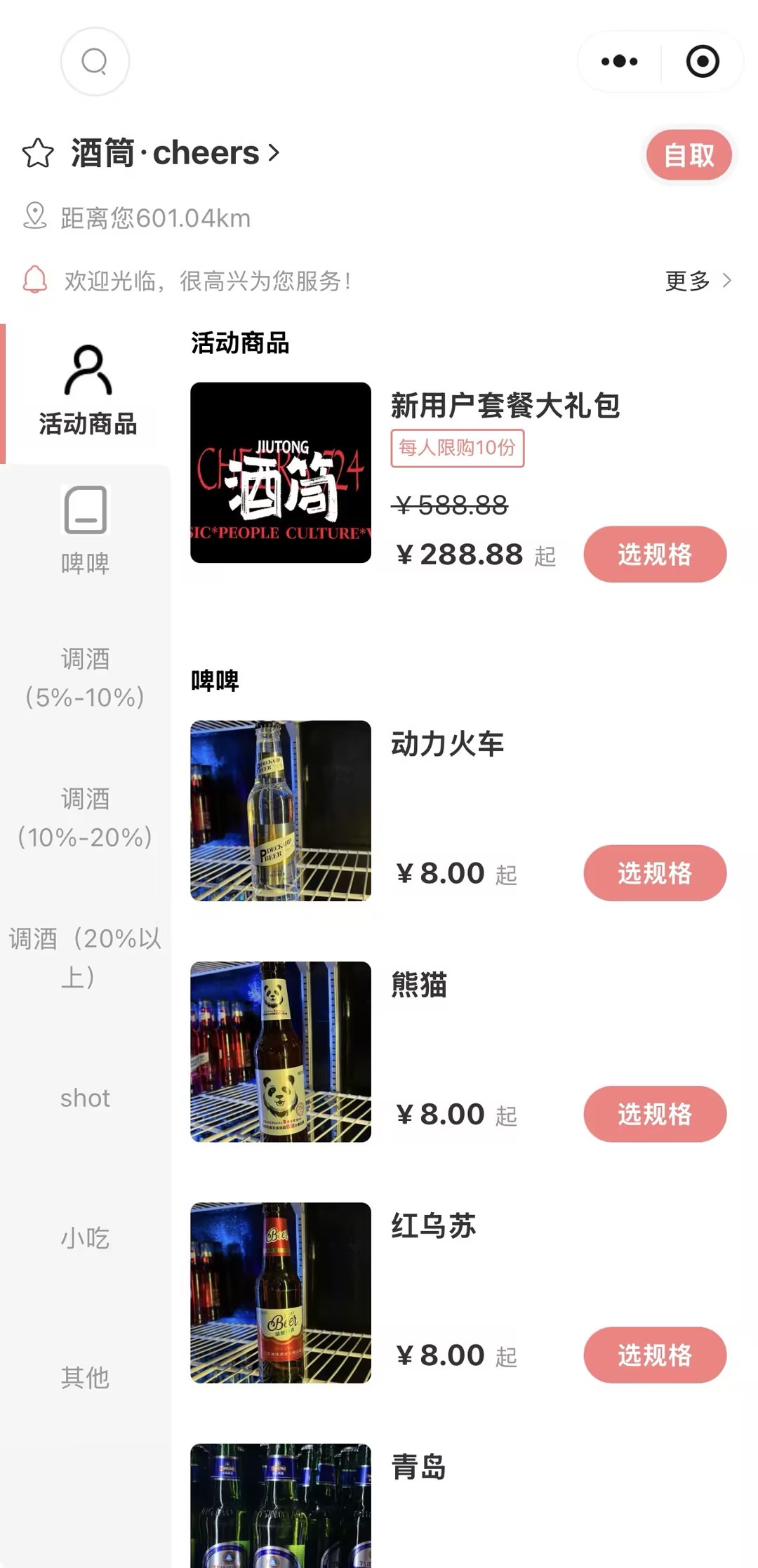The image size is (758, 1568).
Task: Select the 调酒 (5%-10%) category
Action: click(x=86, y=678)
